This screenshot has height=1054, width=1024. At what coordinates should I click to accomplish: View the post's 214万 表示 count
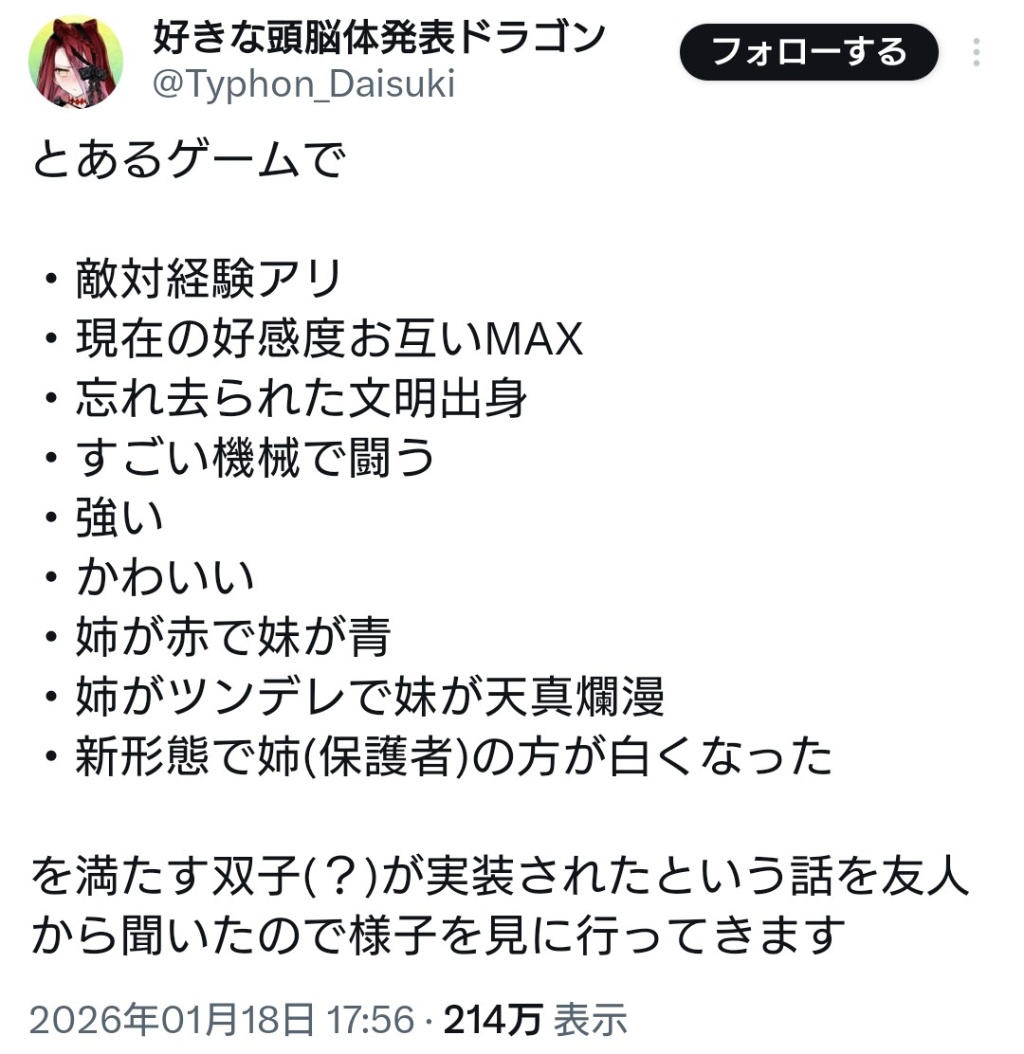[x=535, y=1020]
